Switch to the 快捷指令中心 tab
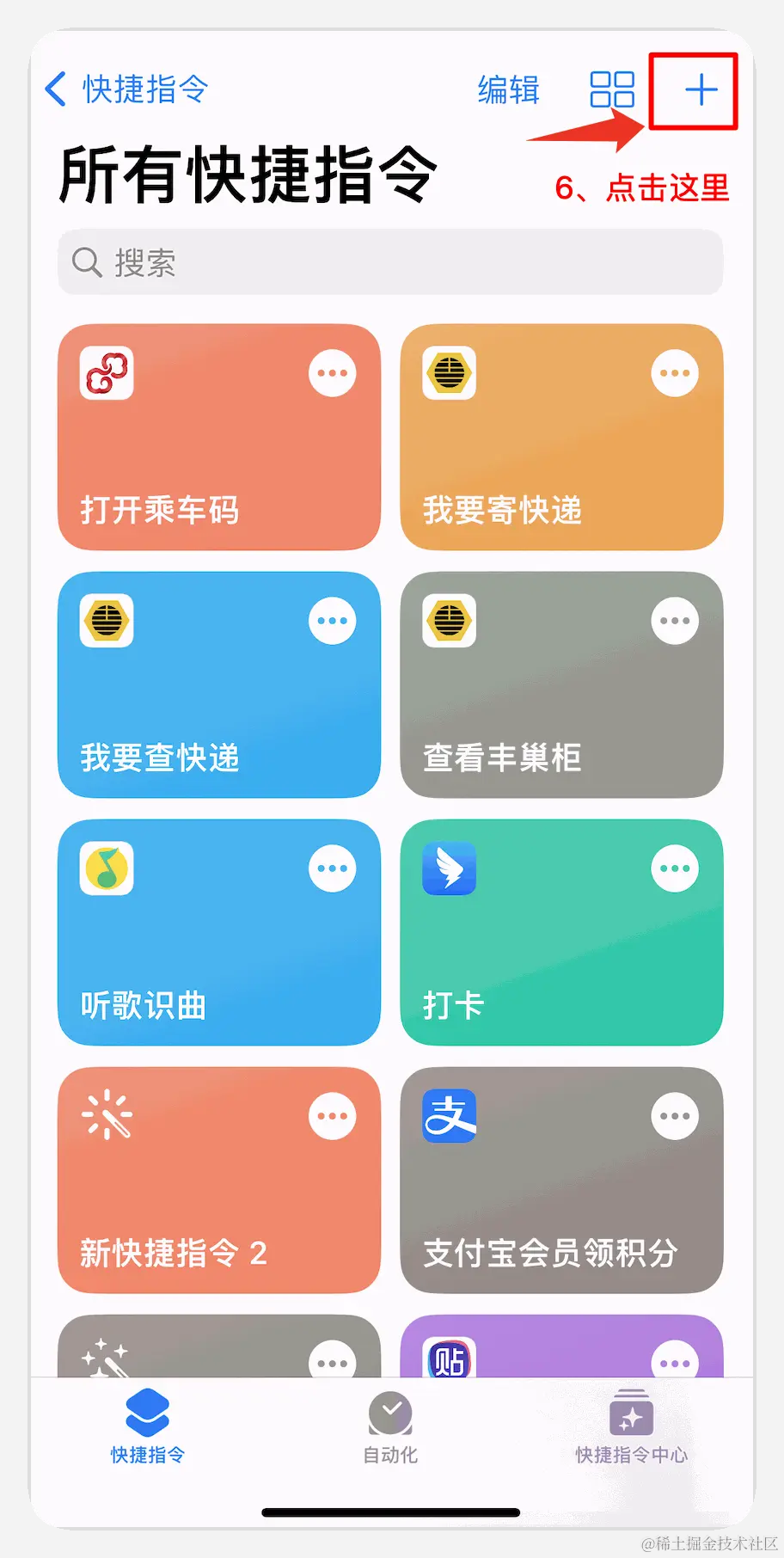784x1558 pixels. [x=631, y=1429]
